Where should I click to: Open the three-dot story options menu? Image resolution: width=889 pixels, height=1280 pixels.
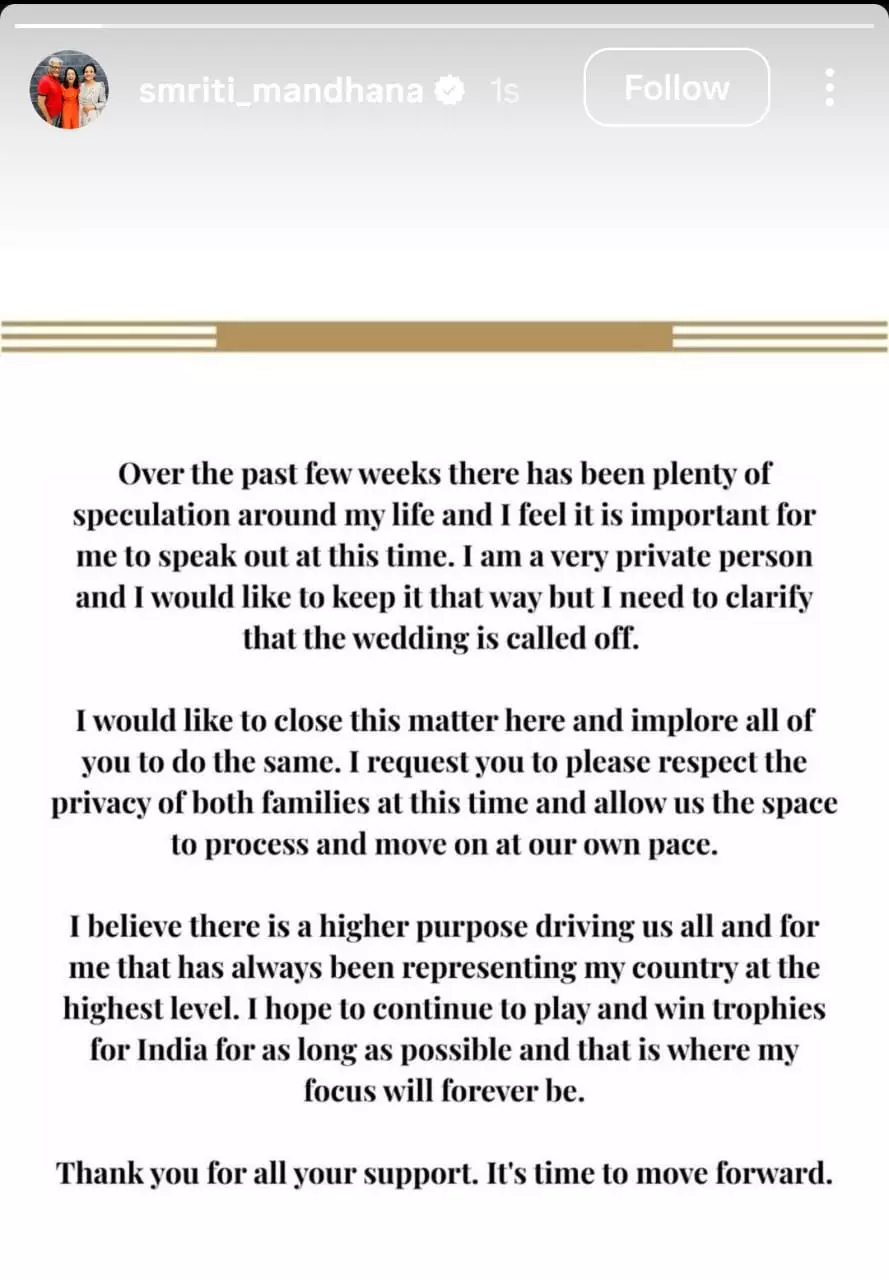tap(829, 88)
